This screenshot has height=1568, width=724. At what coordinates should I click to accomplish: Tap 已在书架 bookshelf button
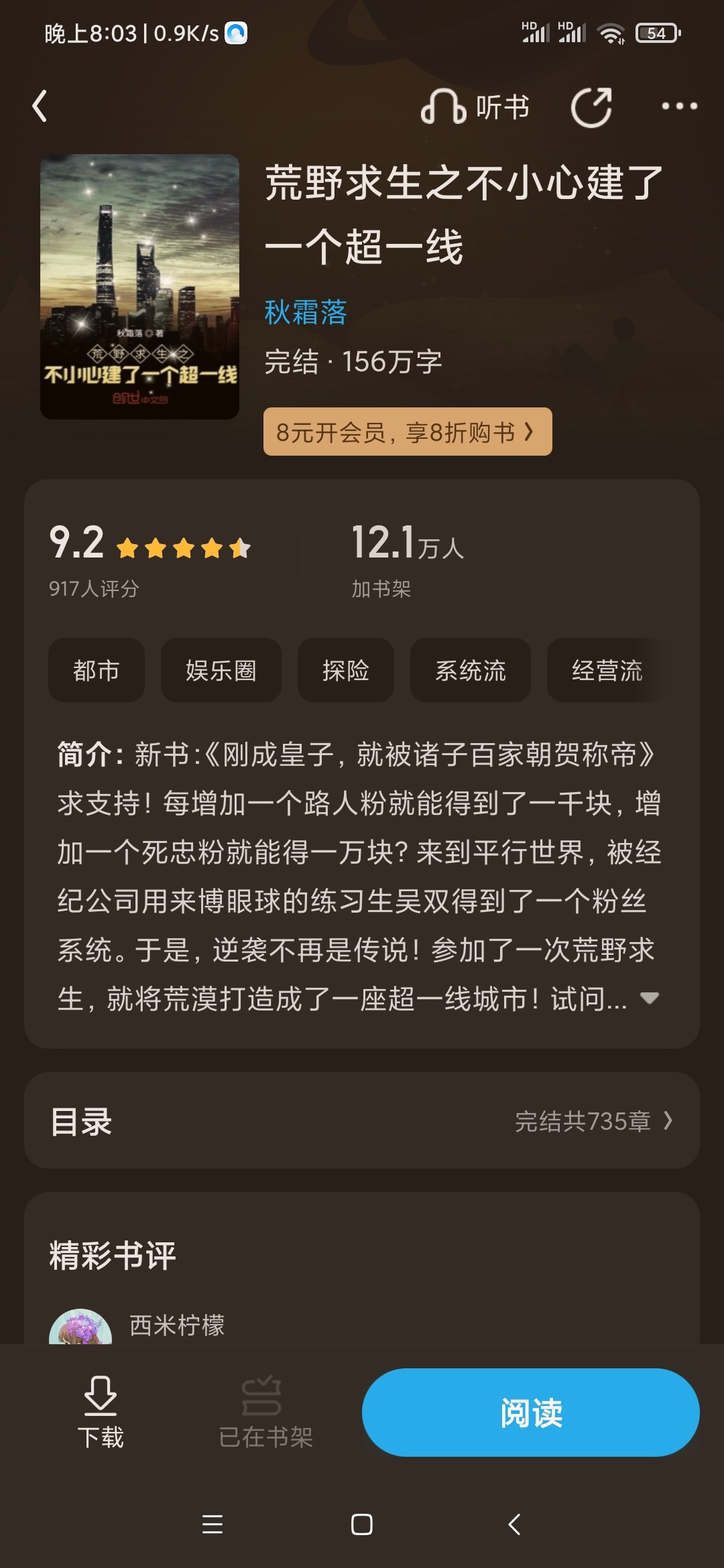pos(265,1412)
